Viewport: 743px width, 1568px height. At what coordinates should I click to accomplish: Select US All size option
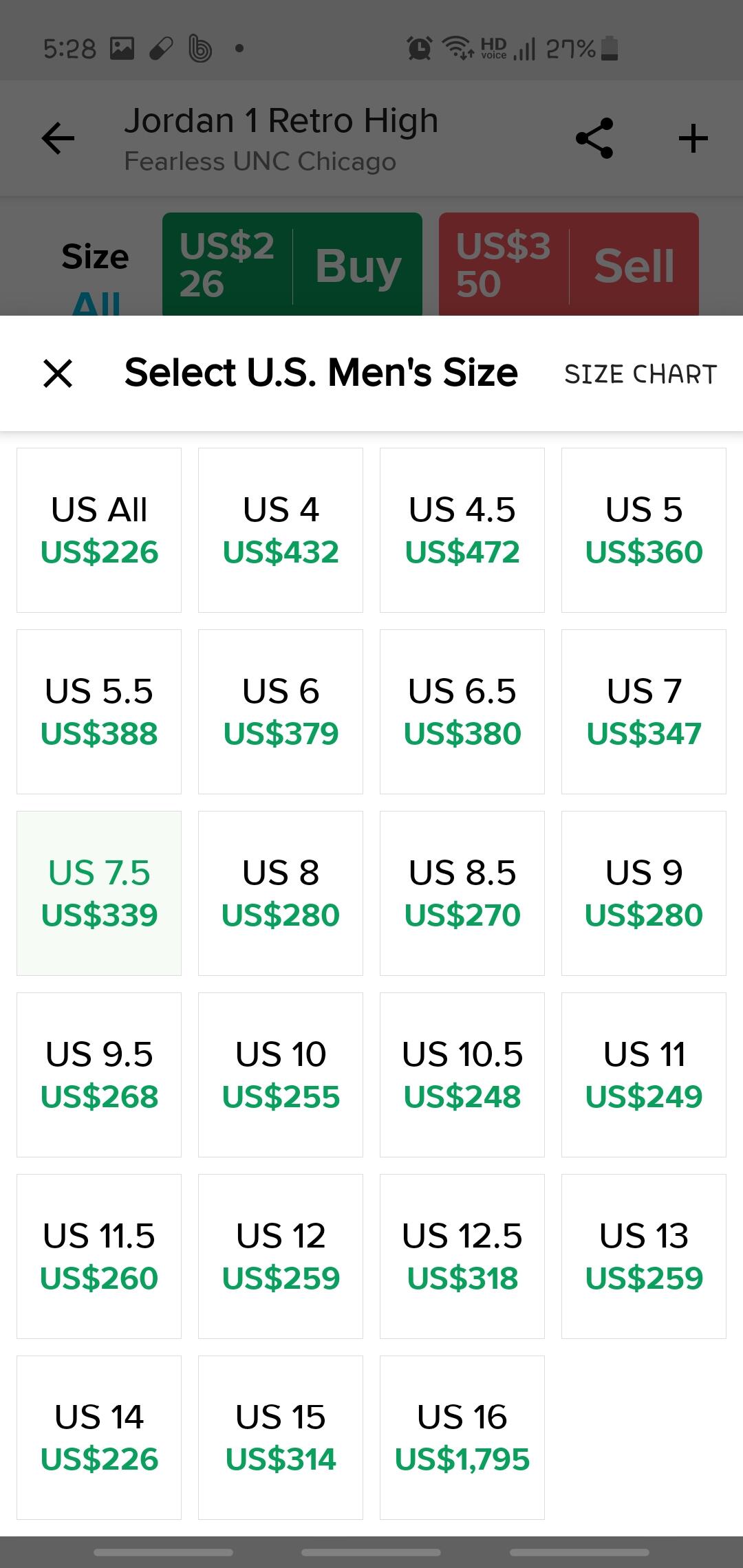coord(99,530)
